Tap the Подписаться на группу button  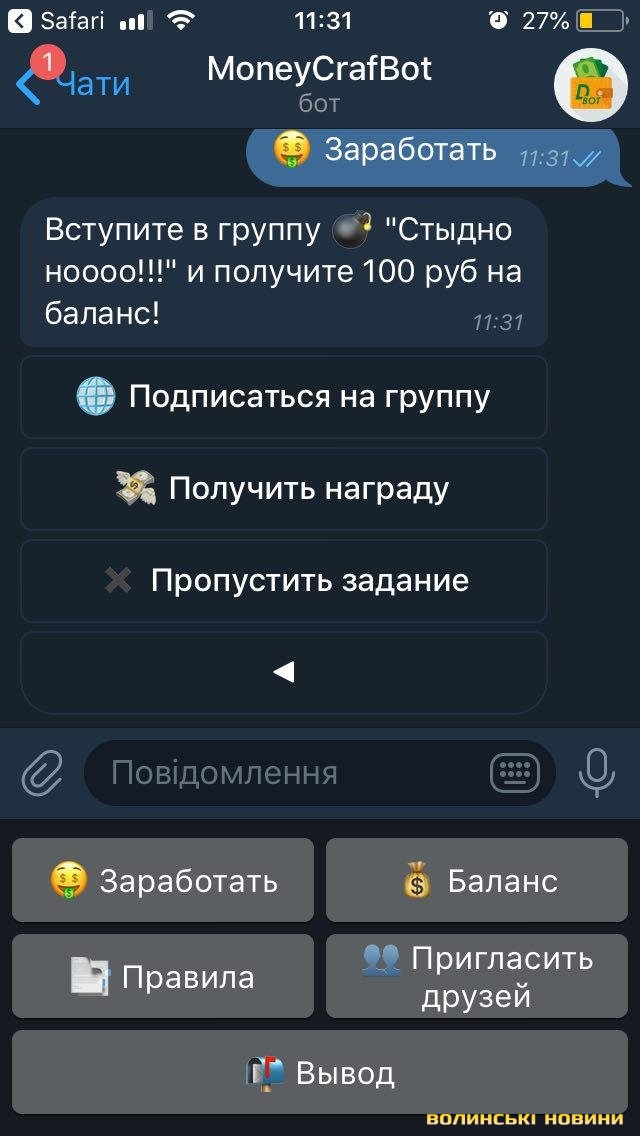[x=284, y=397]
